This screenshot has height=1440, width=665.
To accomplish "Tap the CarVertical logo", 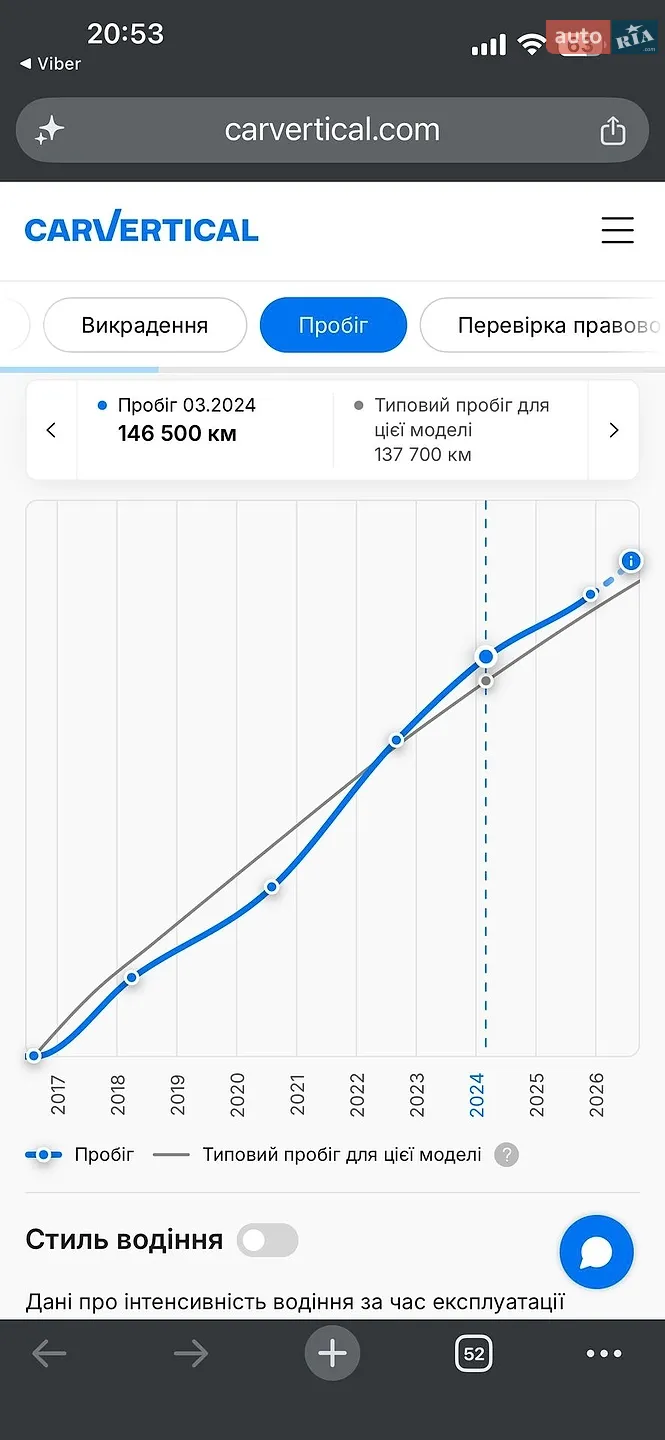I will pyautogui.click(x=141, y=229).
